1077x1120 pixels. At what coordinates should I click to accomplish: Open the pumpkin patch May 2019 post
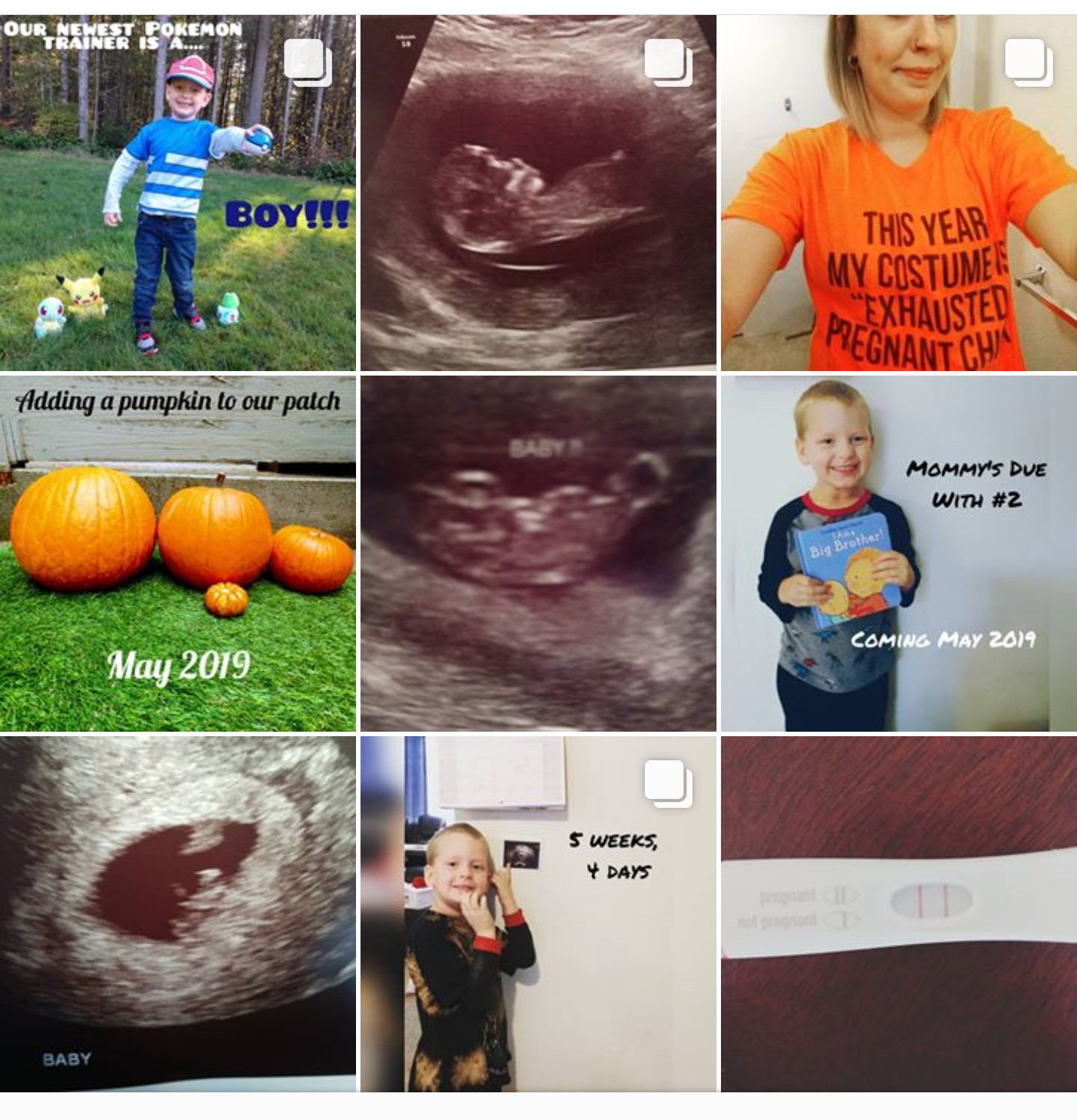[x=177, y=553]
